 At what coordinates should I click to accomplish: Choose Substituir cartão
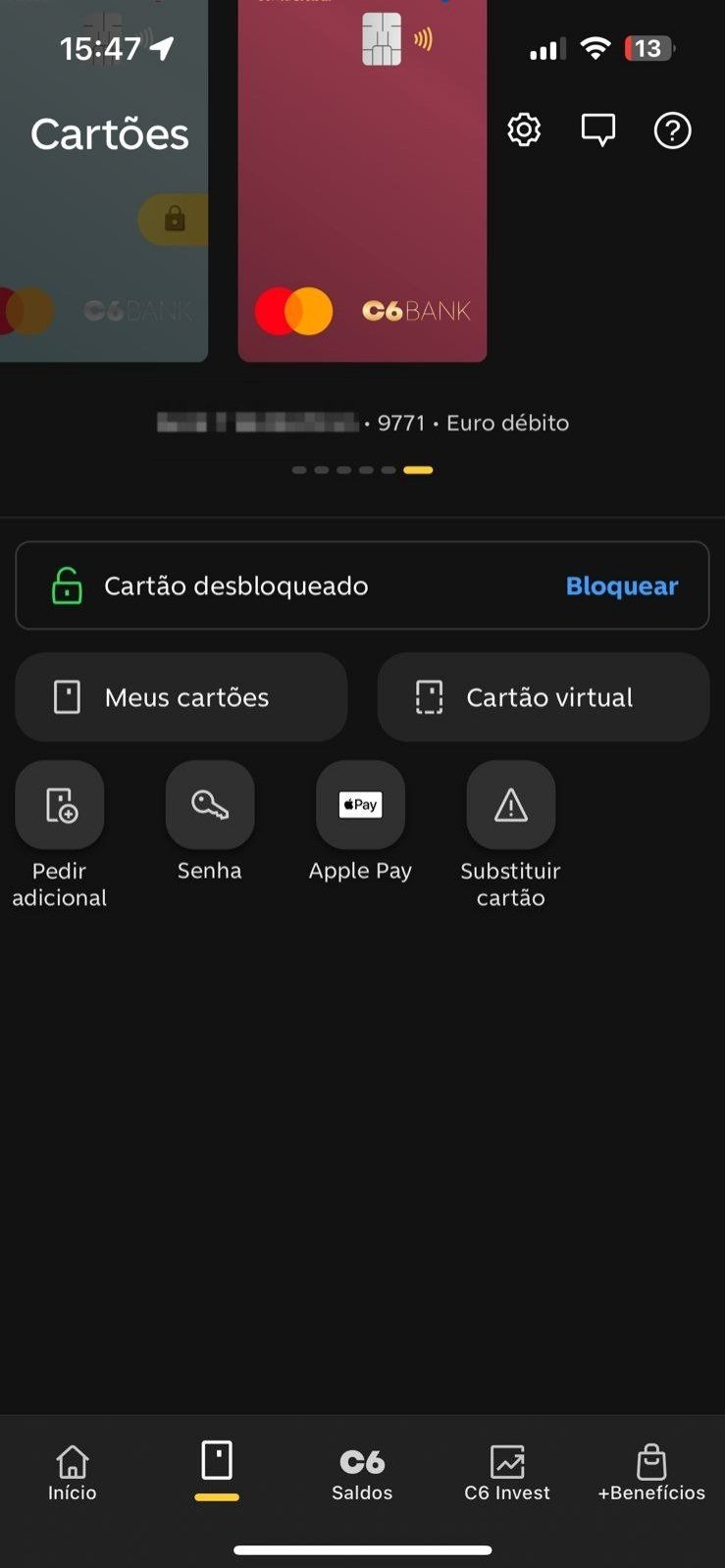(x=511, y=835)
